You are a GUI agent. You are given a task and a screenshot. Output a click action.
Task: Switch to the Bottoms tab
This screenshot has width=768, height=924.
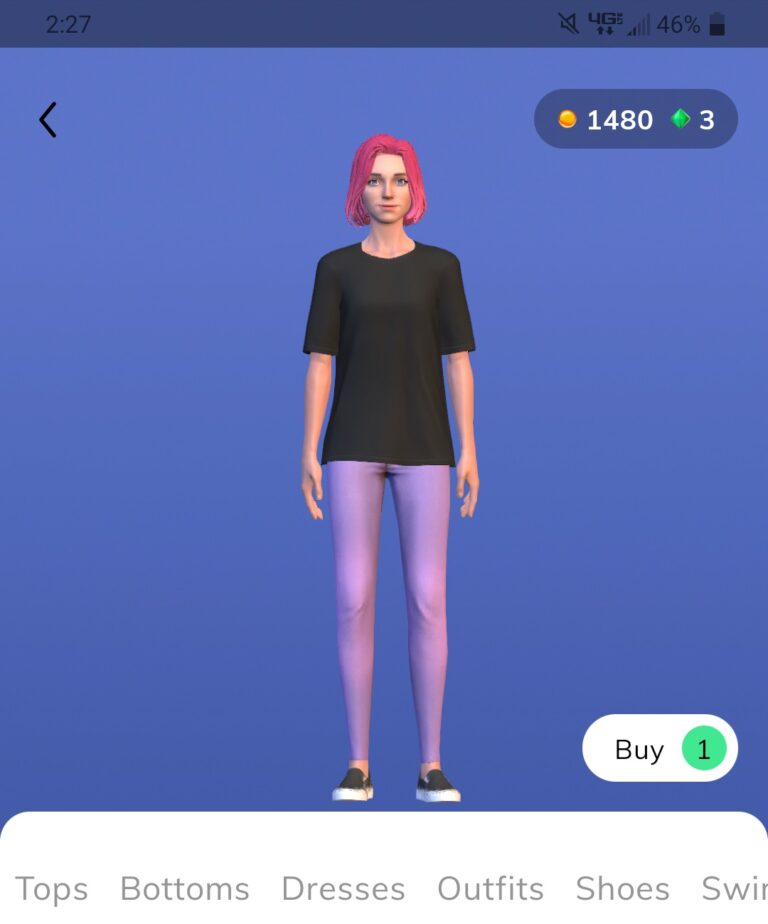pos(185,888)
